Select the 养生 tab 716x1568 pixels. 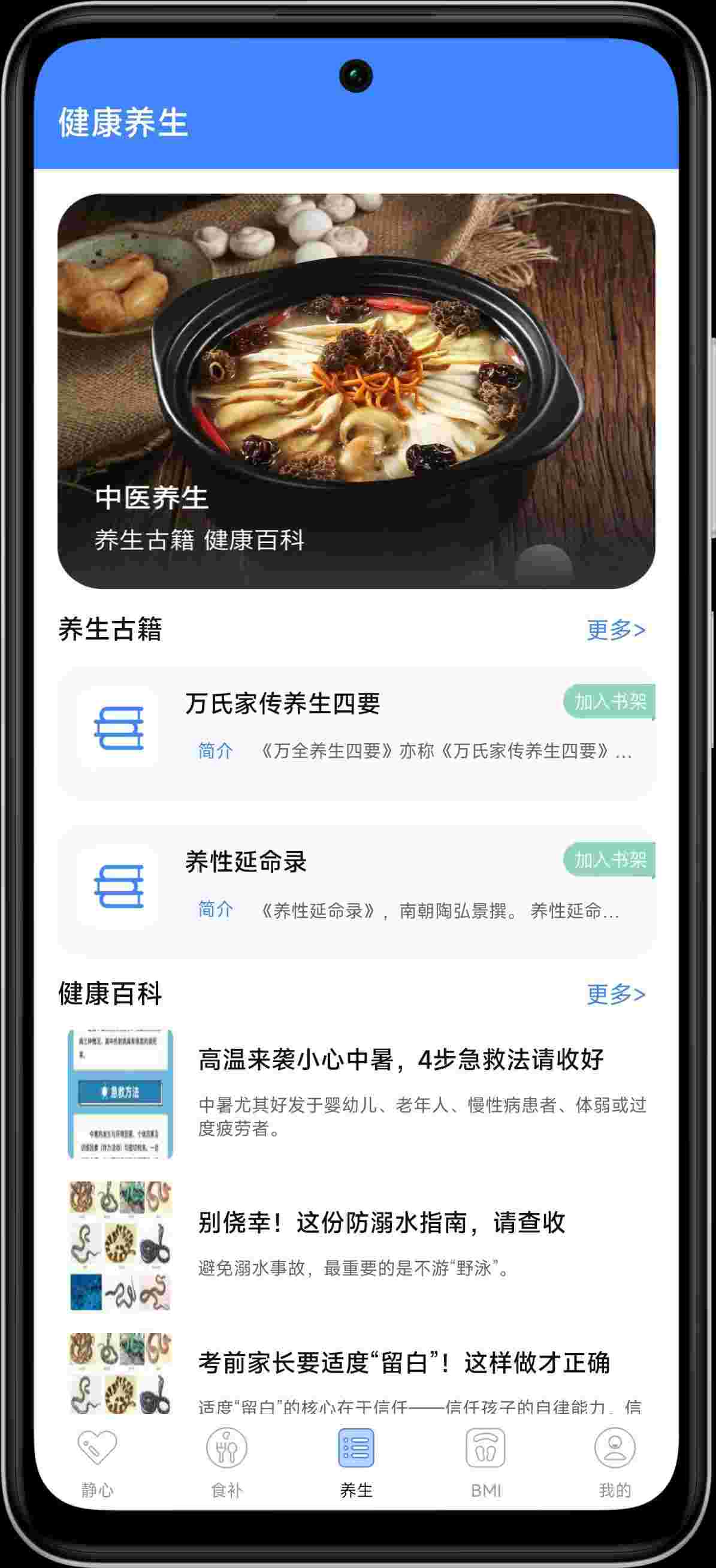coord(356,1461)
